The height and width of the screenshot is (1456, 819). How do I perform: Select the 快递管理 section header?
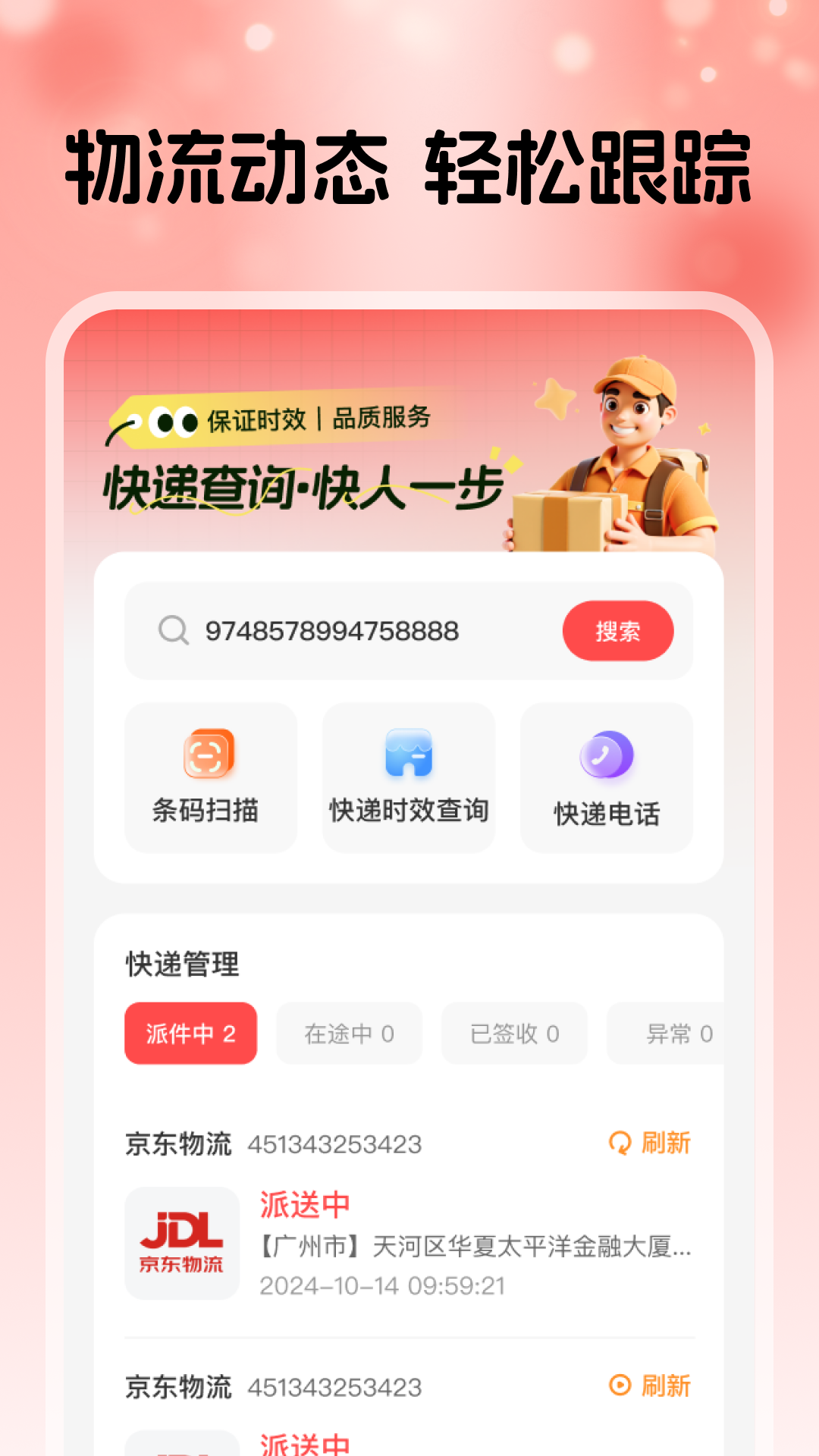click(x=180, y=965)
